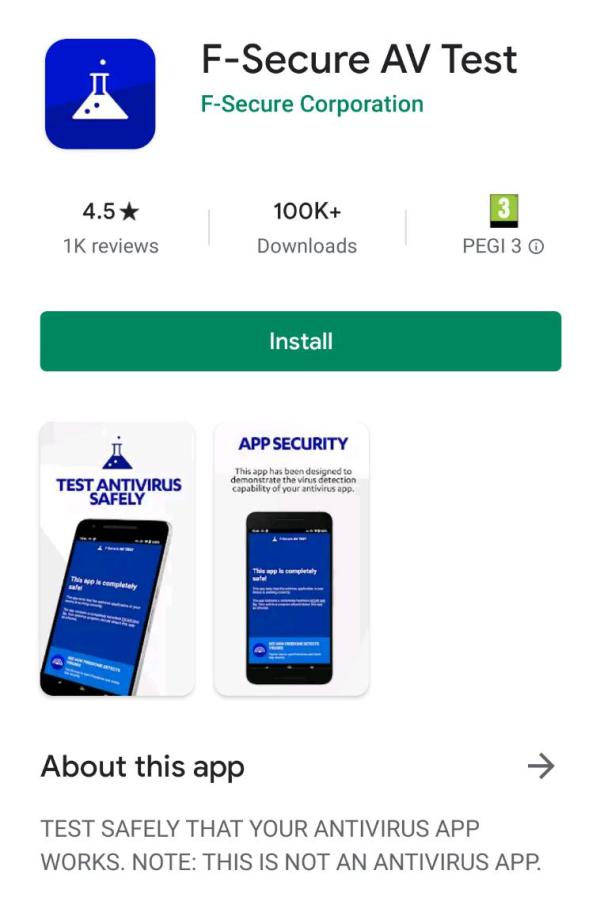Install F-Secure AV Test app
This screenshot has width=600, height=897.
point(300,341)
